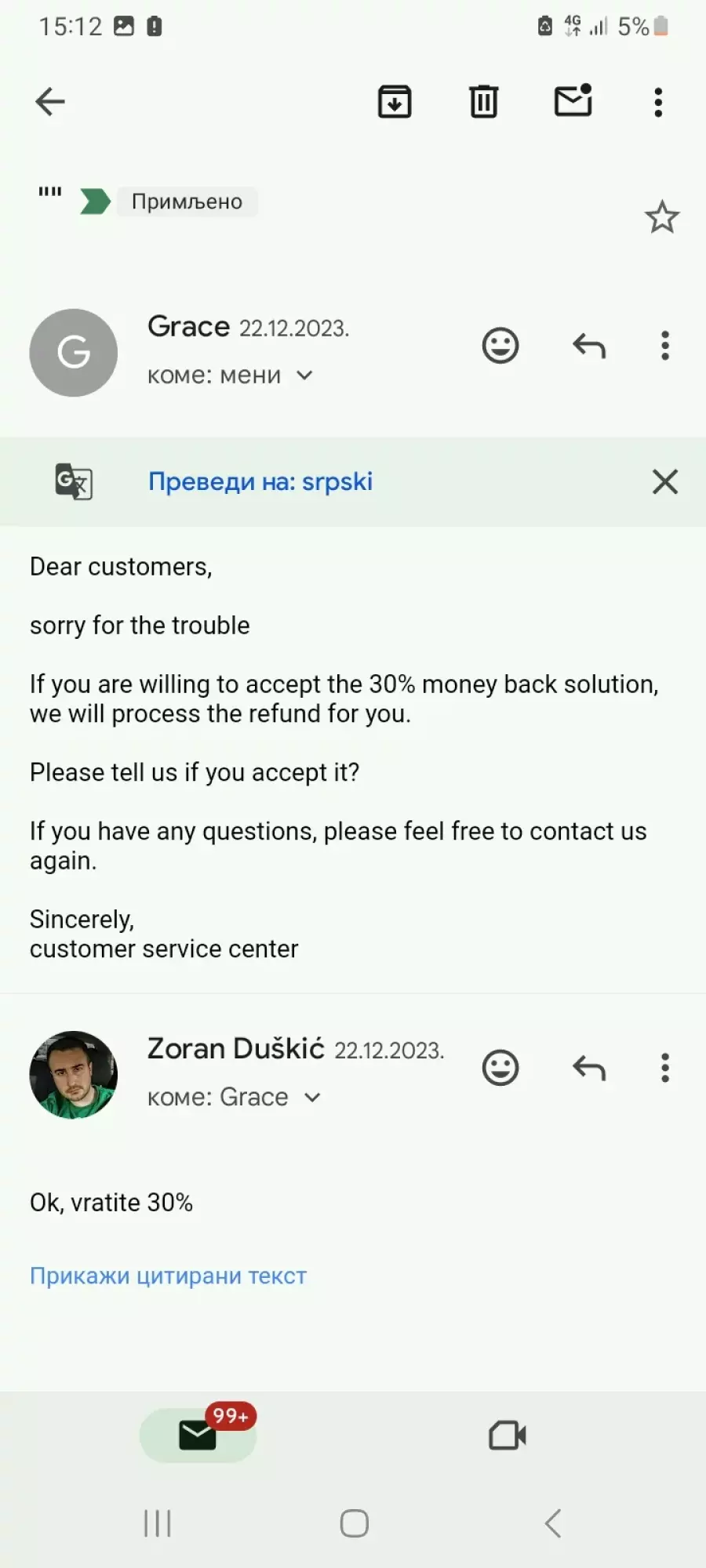706x1568 pixels.
Task: Mark the conversation as unread
Action: click(x=573, y=100)
